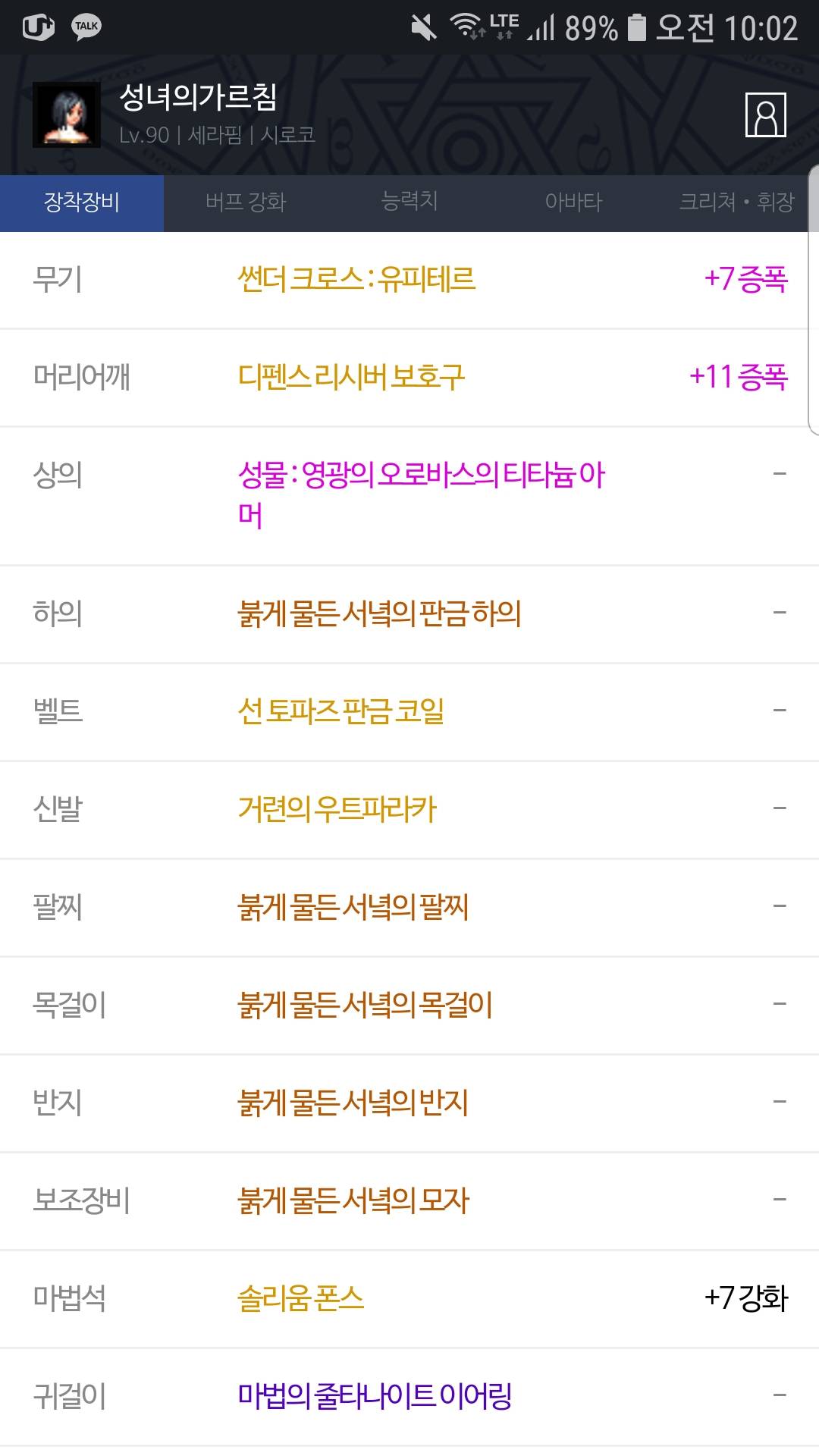Open 디펜스 리시버 보호구 item
This screenshot has height=1456, width=819.
[x=351, y=377]
